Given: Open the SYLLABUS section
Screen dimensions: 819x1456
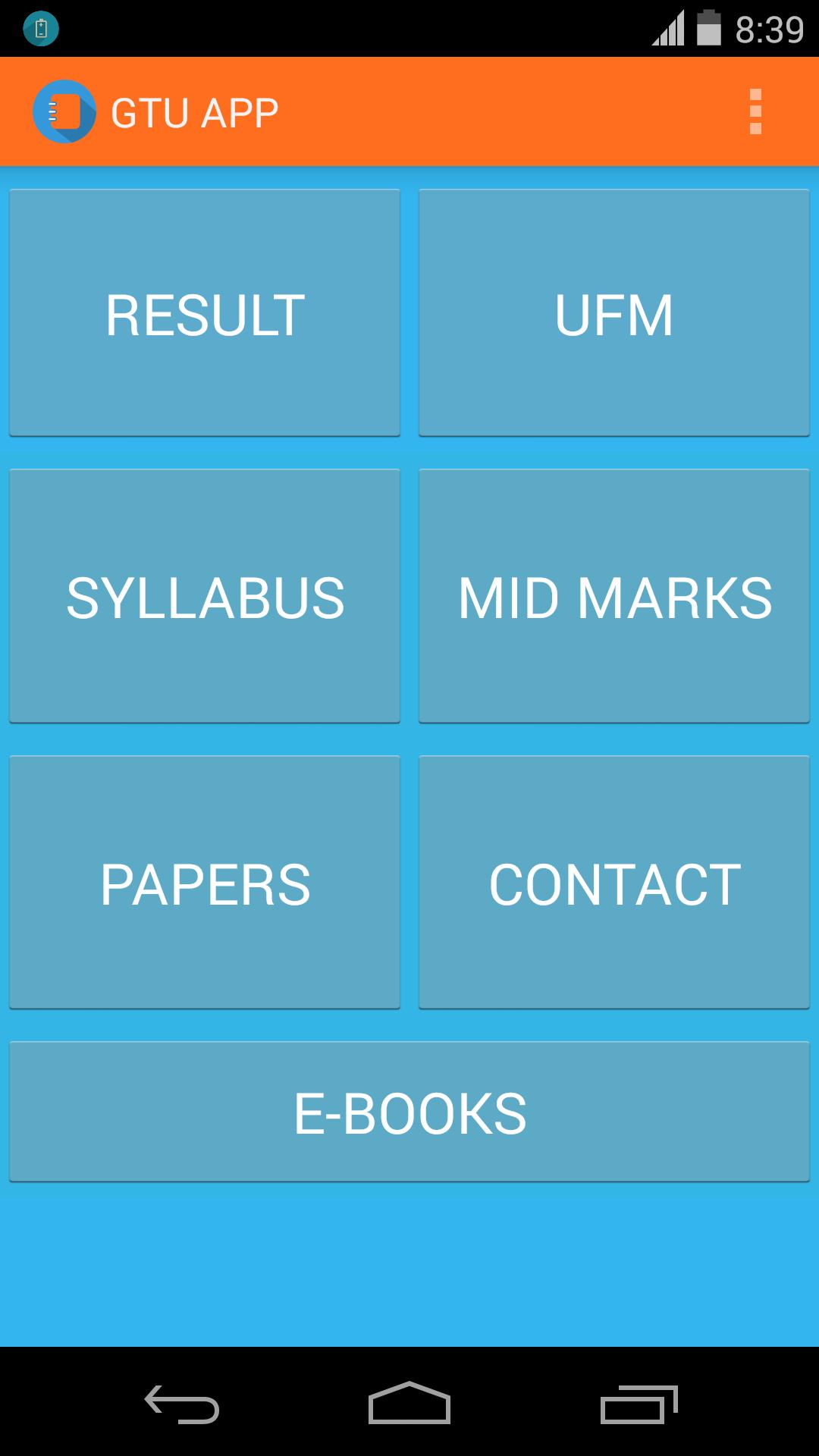Looking at the screenshot, I should tap(205, 596).
